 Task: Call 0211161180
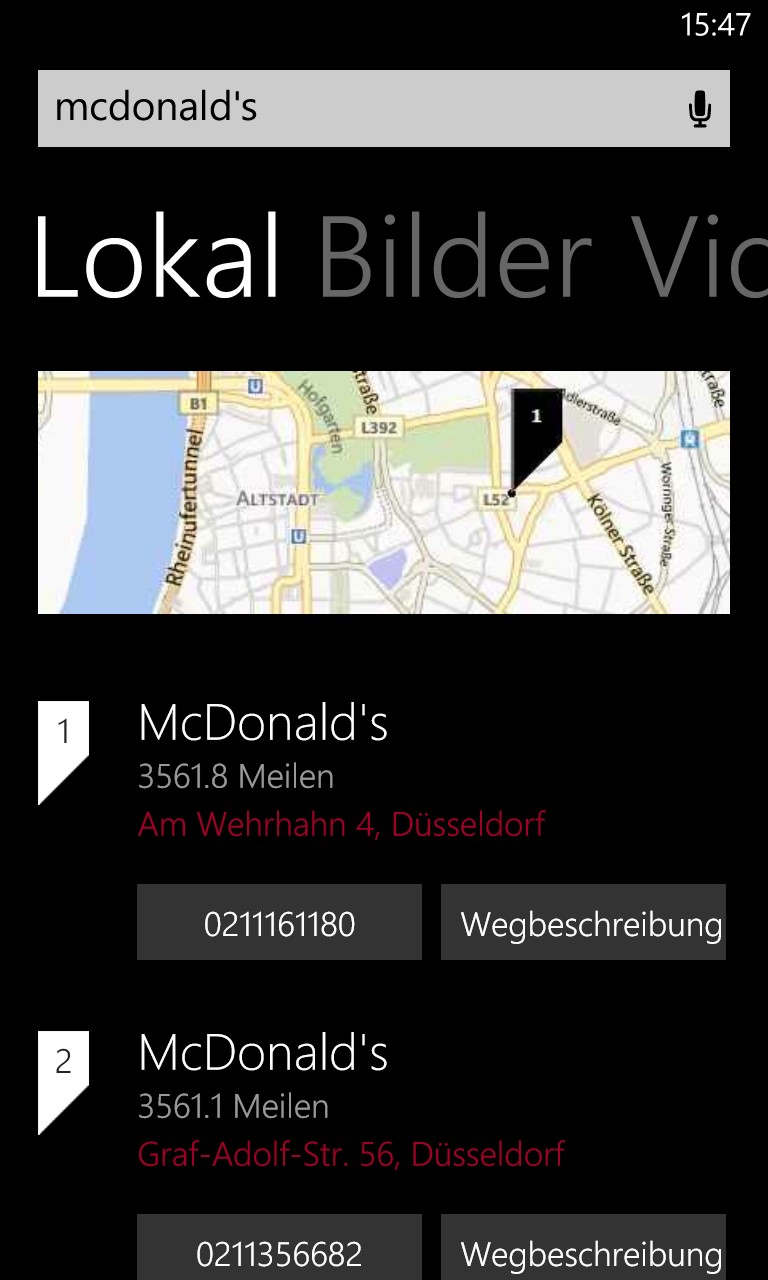point(279,922)
